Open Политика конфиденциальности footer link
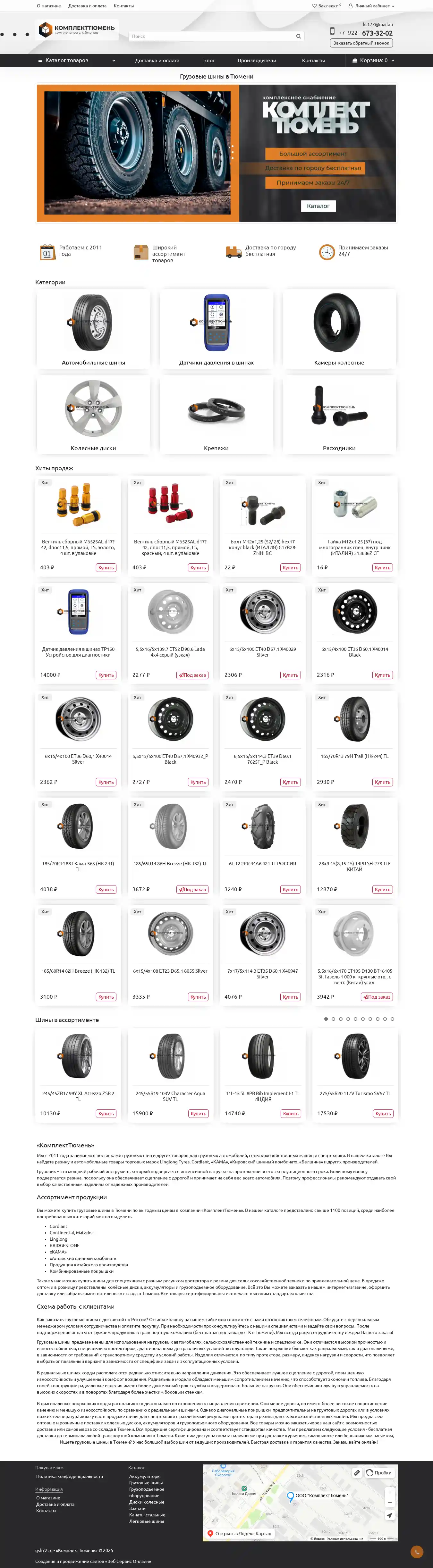Viewport: 433px width, 1568px height. 69,1476
